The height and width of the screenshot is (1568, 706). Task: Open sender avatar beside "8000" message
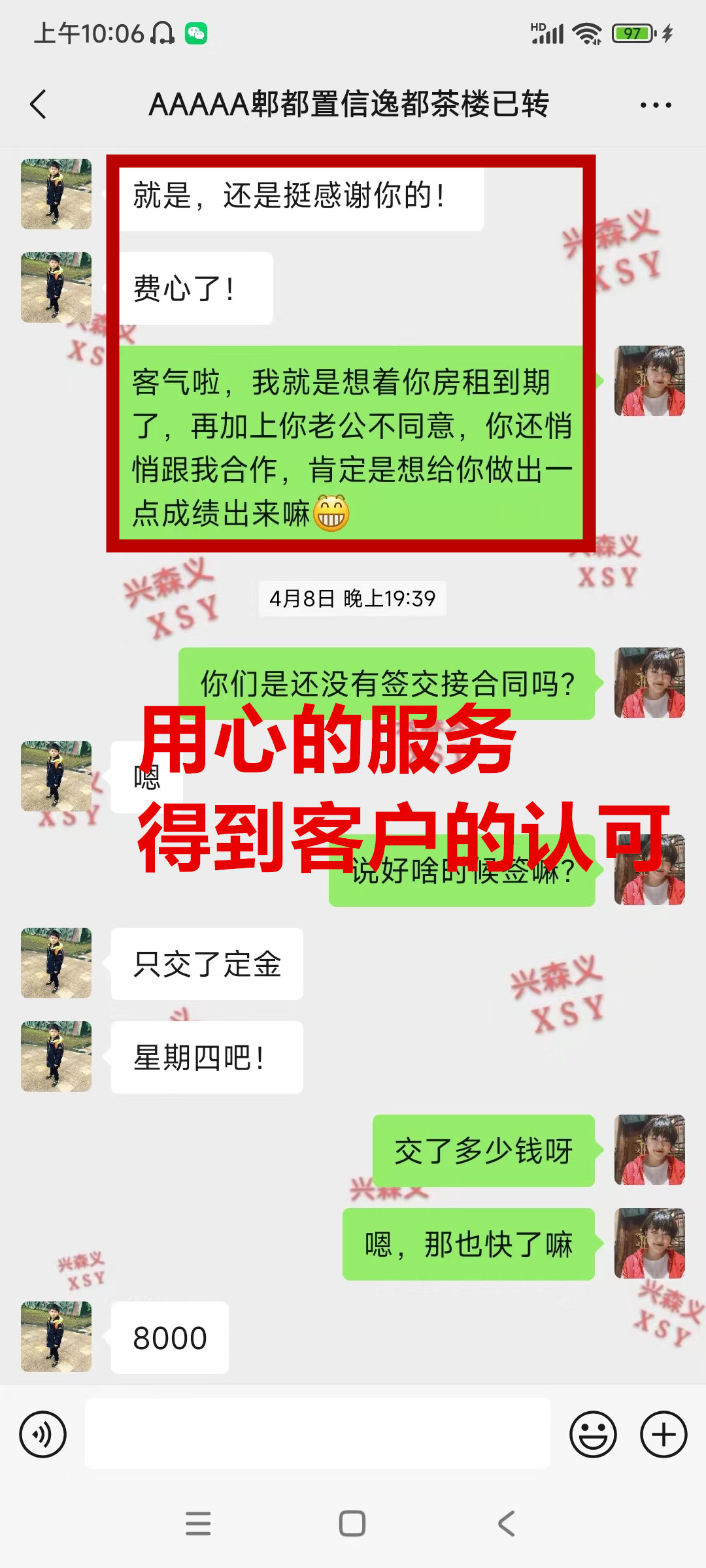(x=56, y=1337)
